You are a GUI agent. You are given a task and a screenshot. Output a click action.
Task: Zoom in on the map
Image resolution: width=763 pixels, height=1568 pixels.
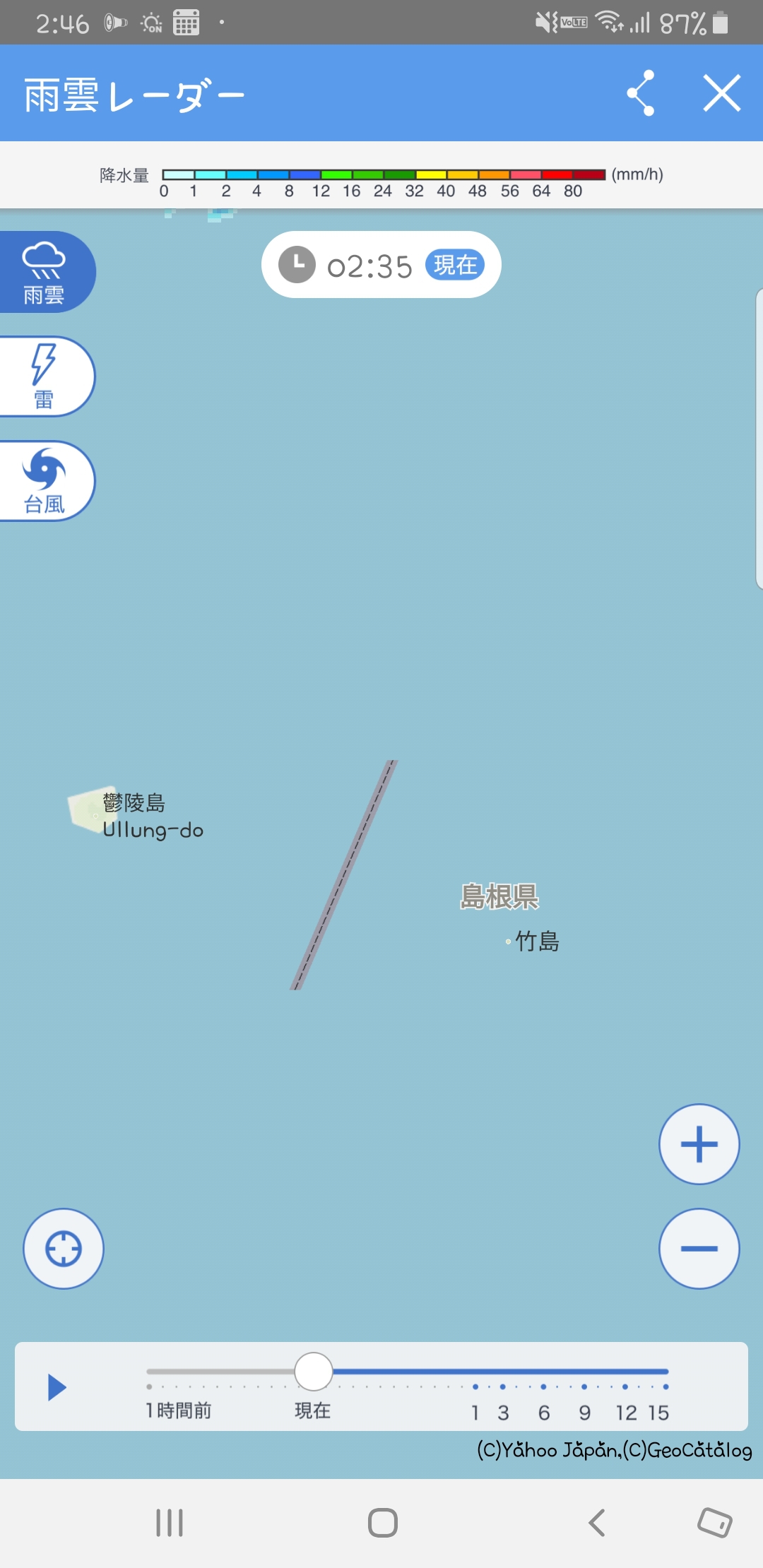(699, 1144)
